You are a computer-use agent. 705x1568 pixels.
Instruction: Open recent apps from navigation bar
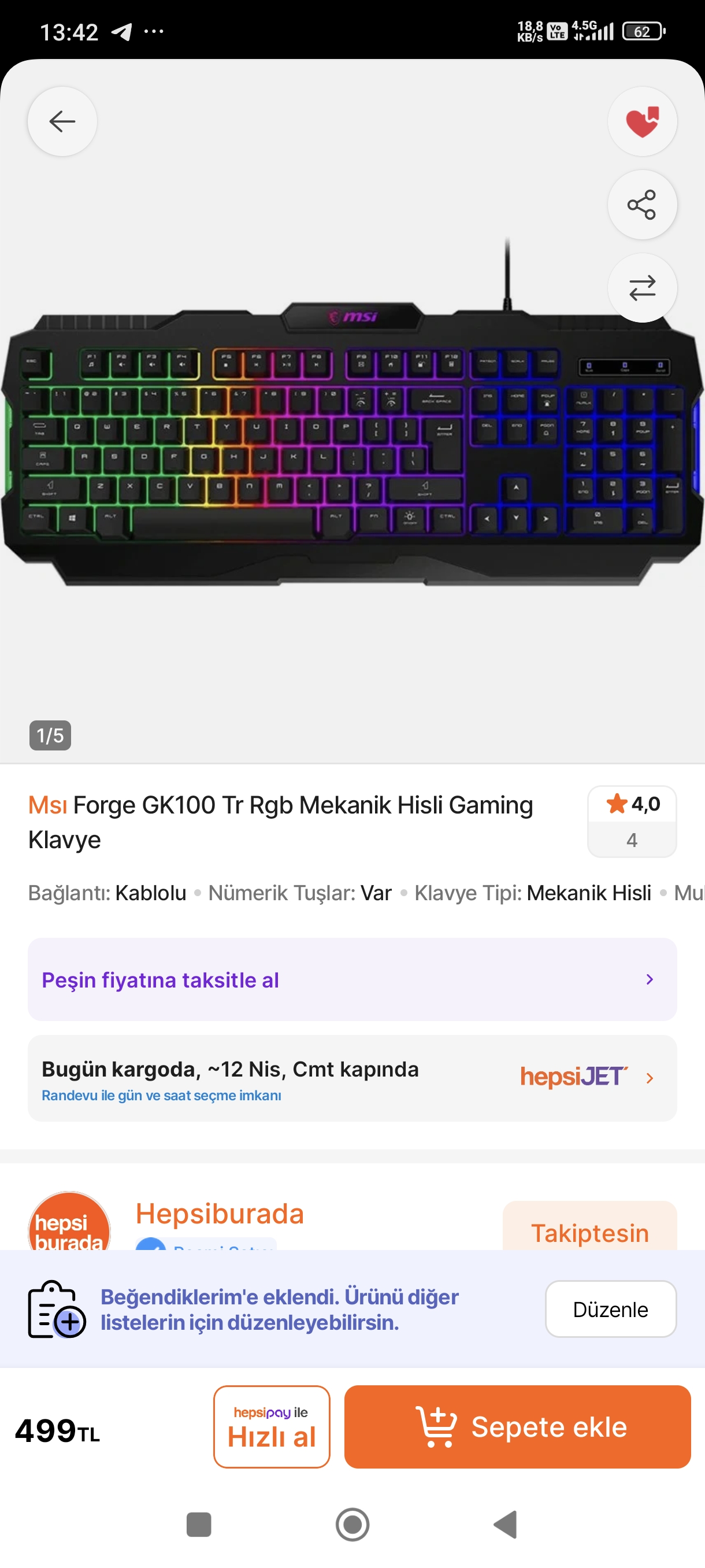pos(198,1524)
